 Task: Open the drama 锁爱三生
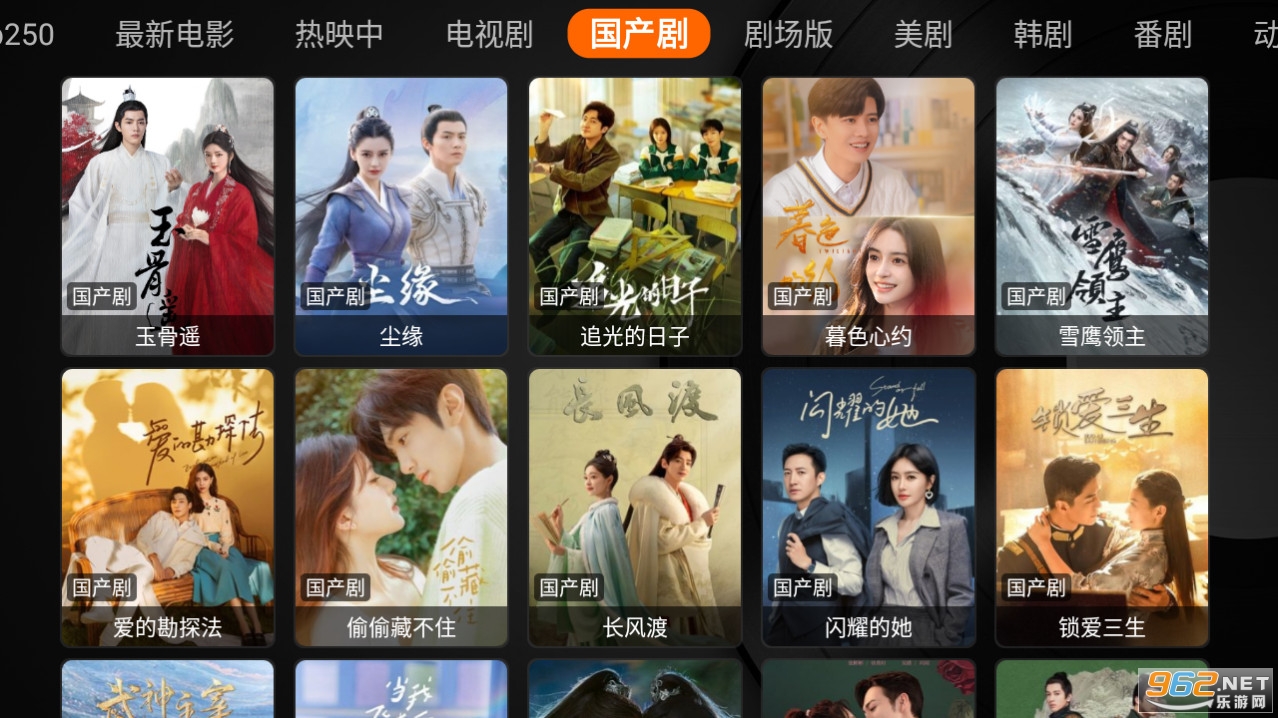tap(1102, 507)
